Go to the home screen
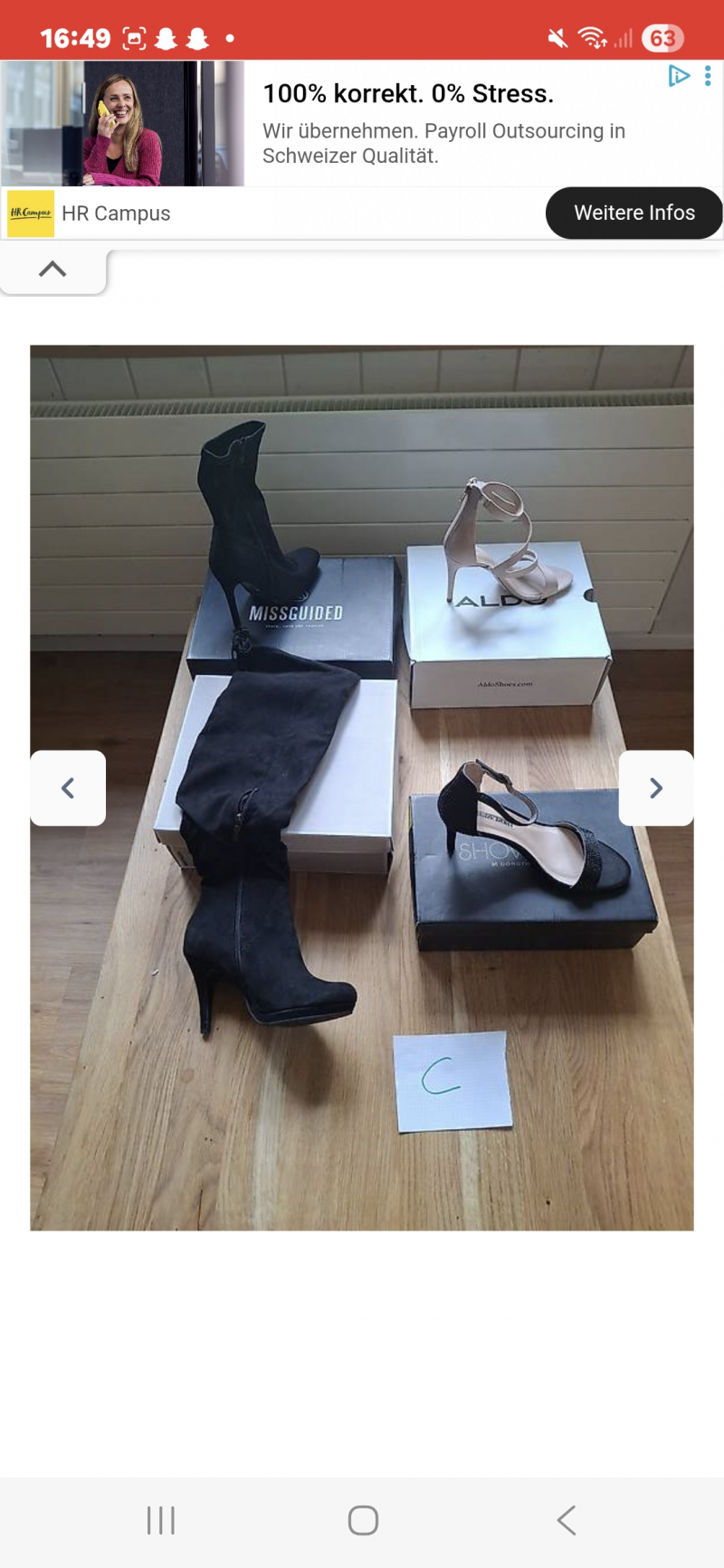 click(x=363, y=1520)
